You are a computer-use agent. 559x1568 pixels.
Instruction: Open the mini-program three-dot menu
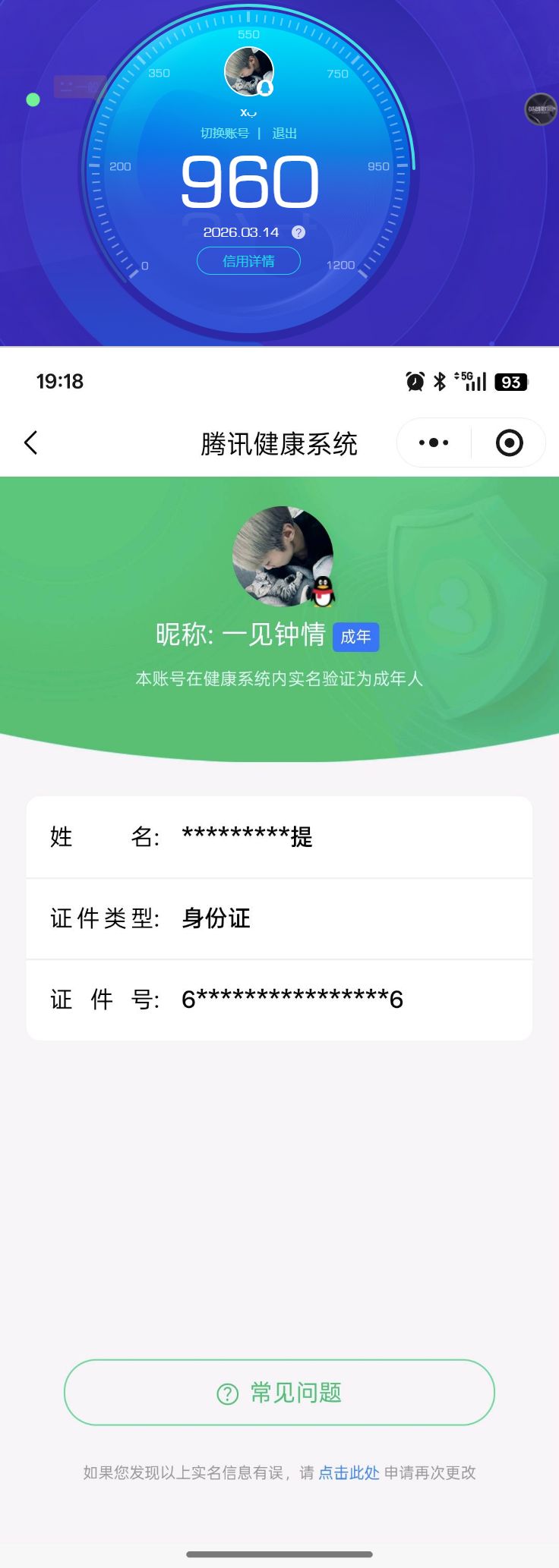[x=434, y=442]
